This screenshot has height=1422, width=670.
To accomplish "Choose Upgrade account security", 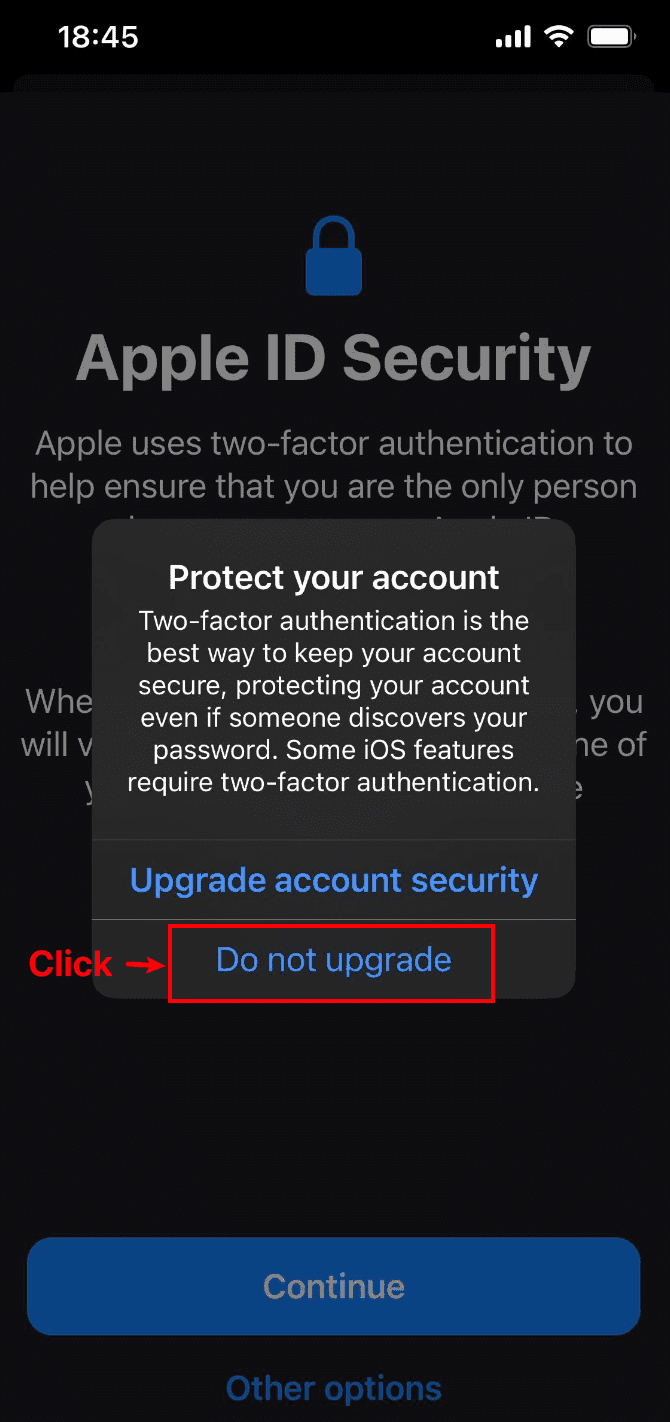I will [x=333, y=880].
